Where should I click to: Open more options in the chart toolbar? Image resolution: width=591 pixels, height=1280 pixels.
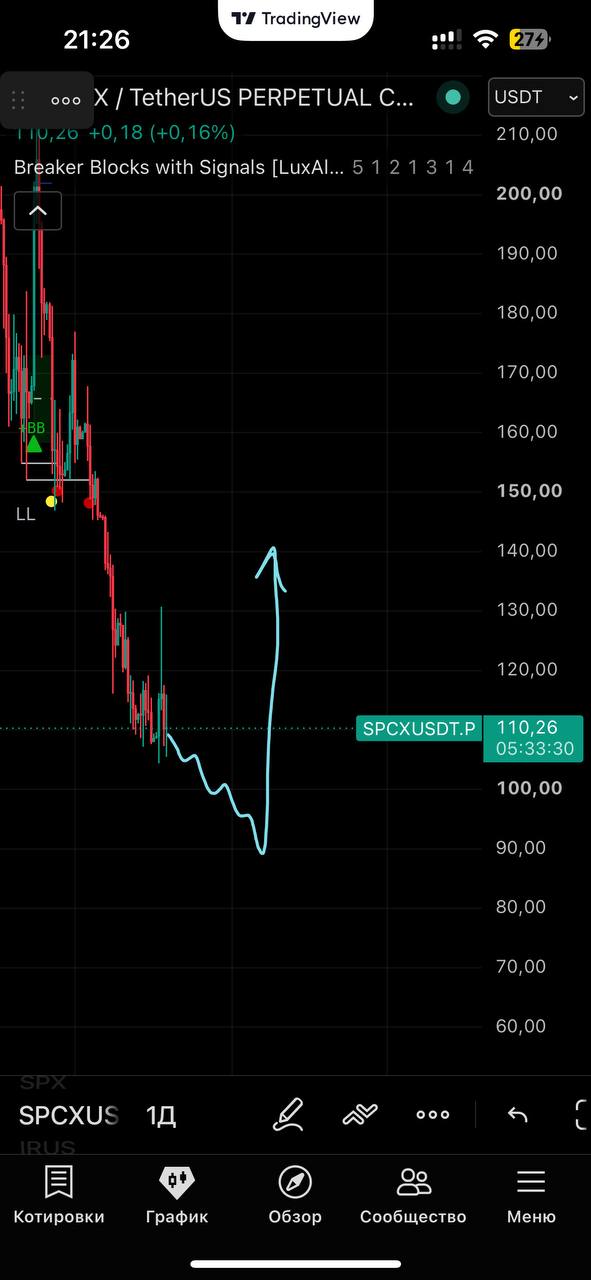coord(432,1114)
